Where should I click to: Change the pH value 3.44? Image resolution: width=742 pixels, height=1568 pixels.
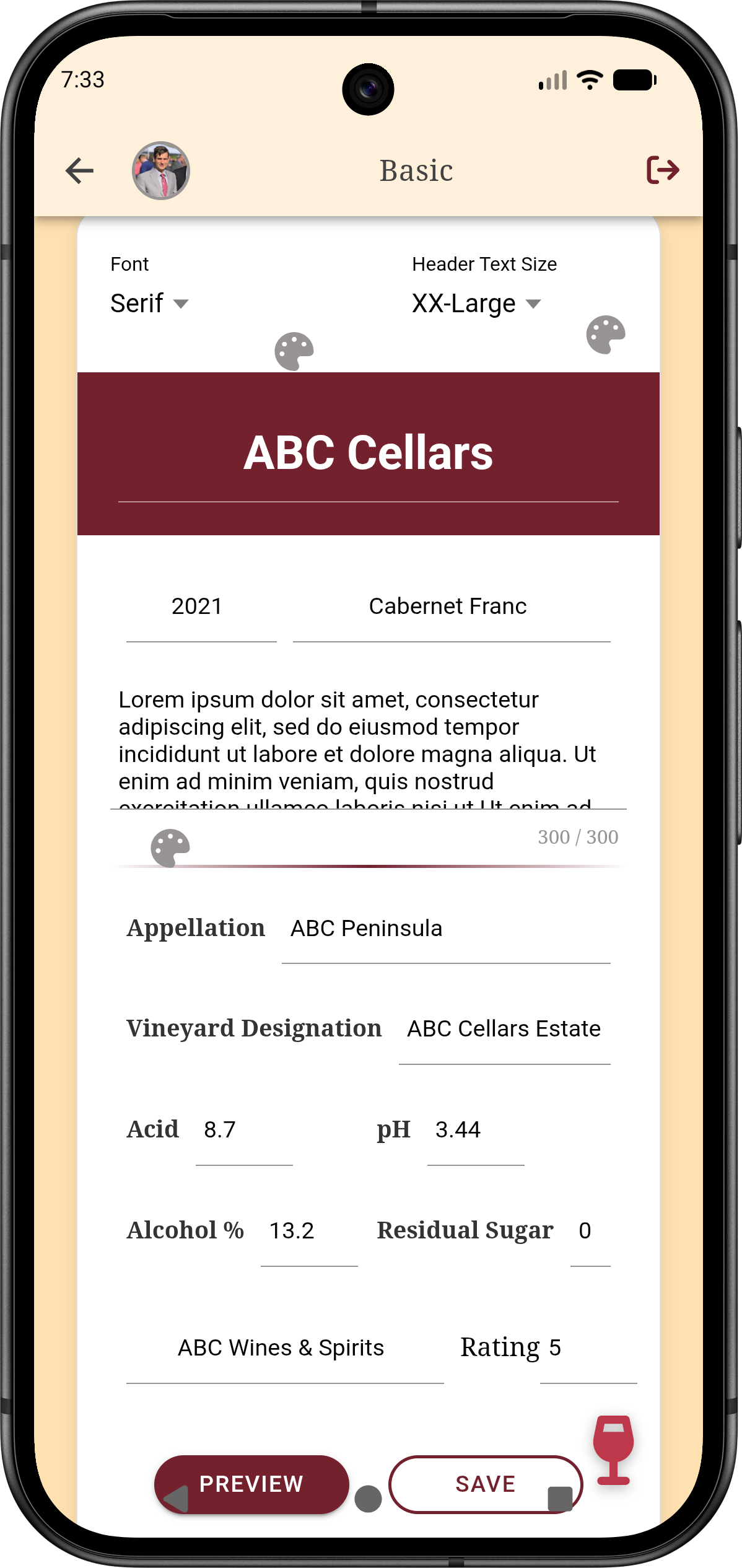coord(474,1130)
